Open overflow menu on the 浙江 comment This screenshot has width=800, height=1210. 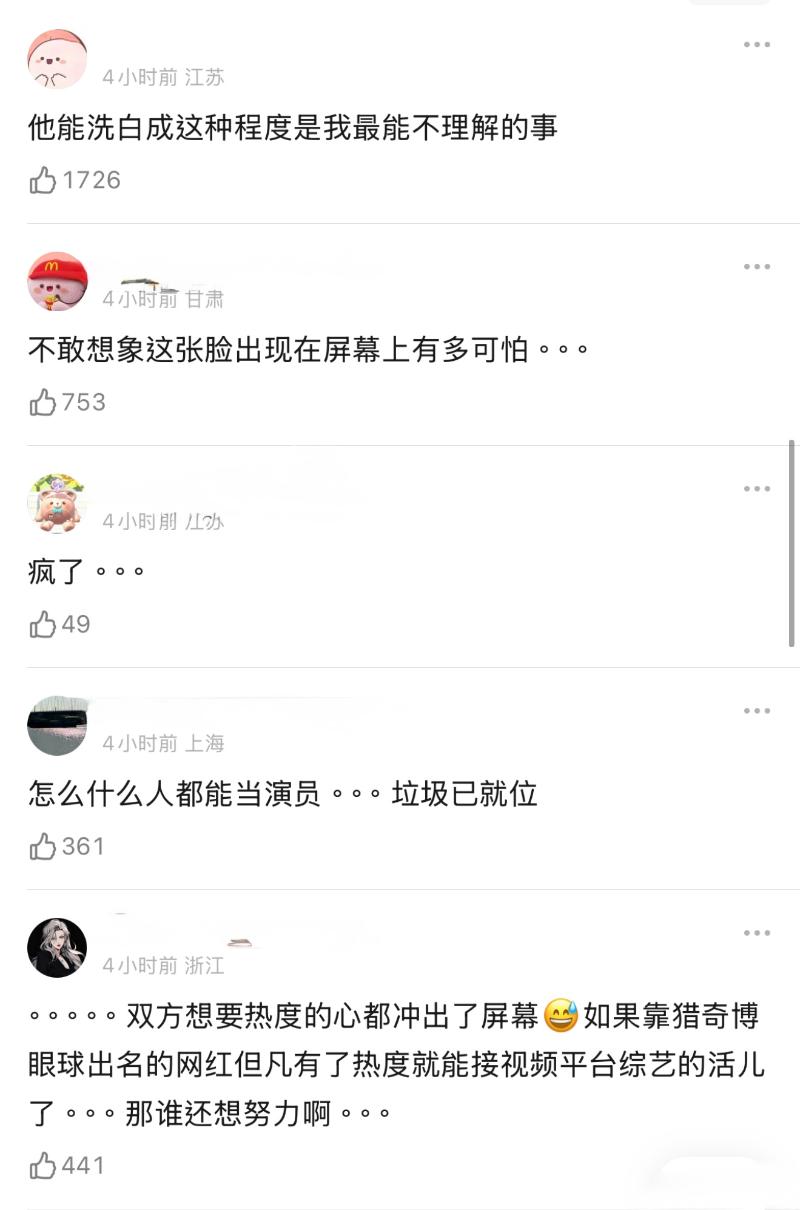757,933
